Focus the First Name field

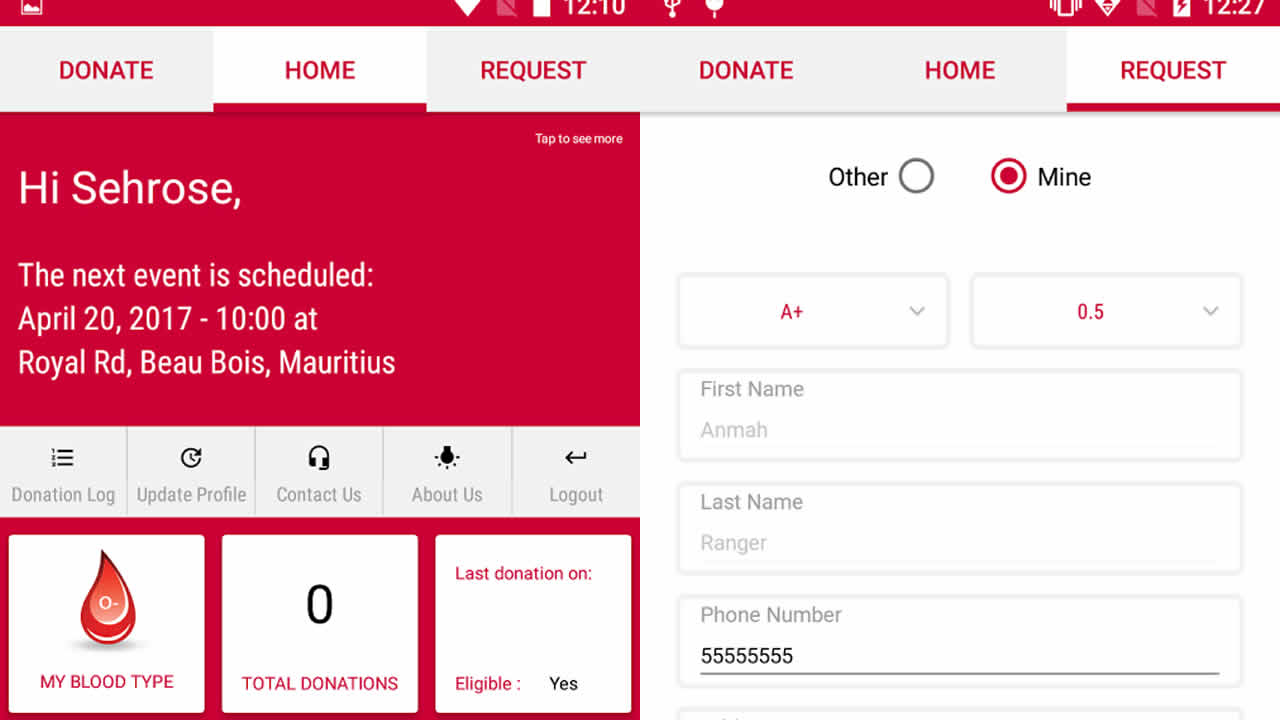click(958, 430)
